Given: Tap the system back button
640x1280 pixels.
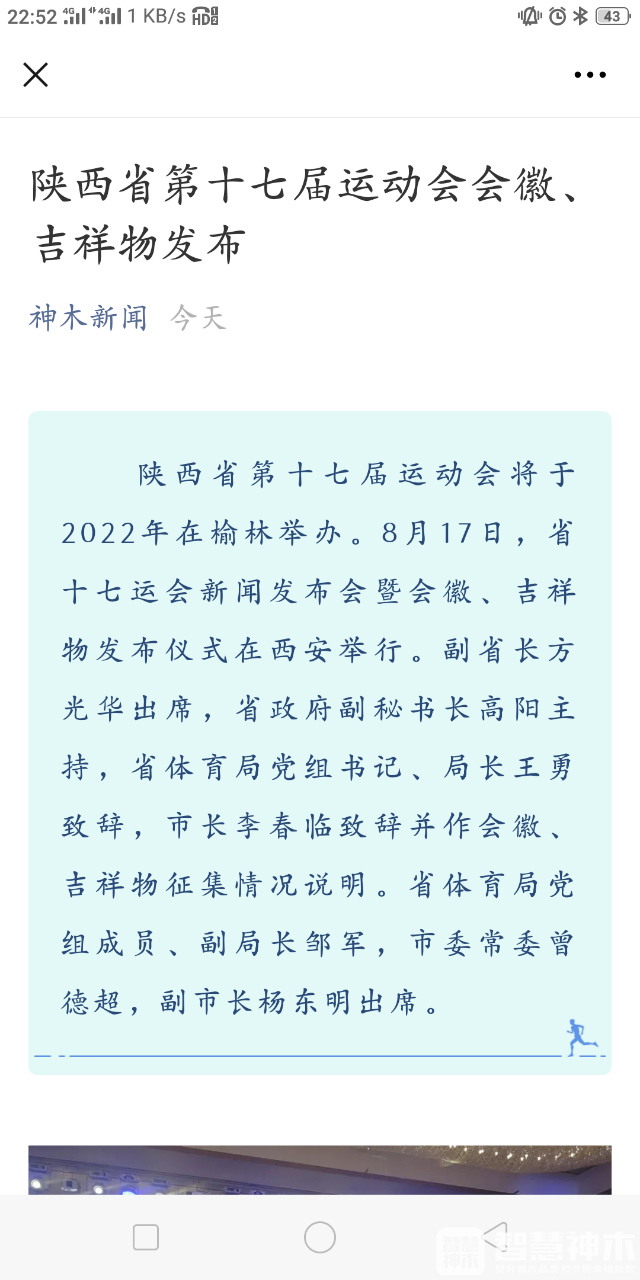Looking at the screenshot, I should point(494,1237).
